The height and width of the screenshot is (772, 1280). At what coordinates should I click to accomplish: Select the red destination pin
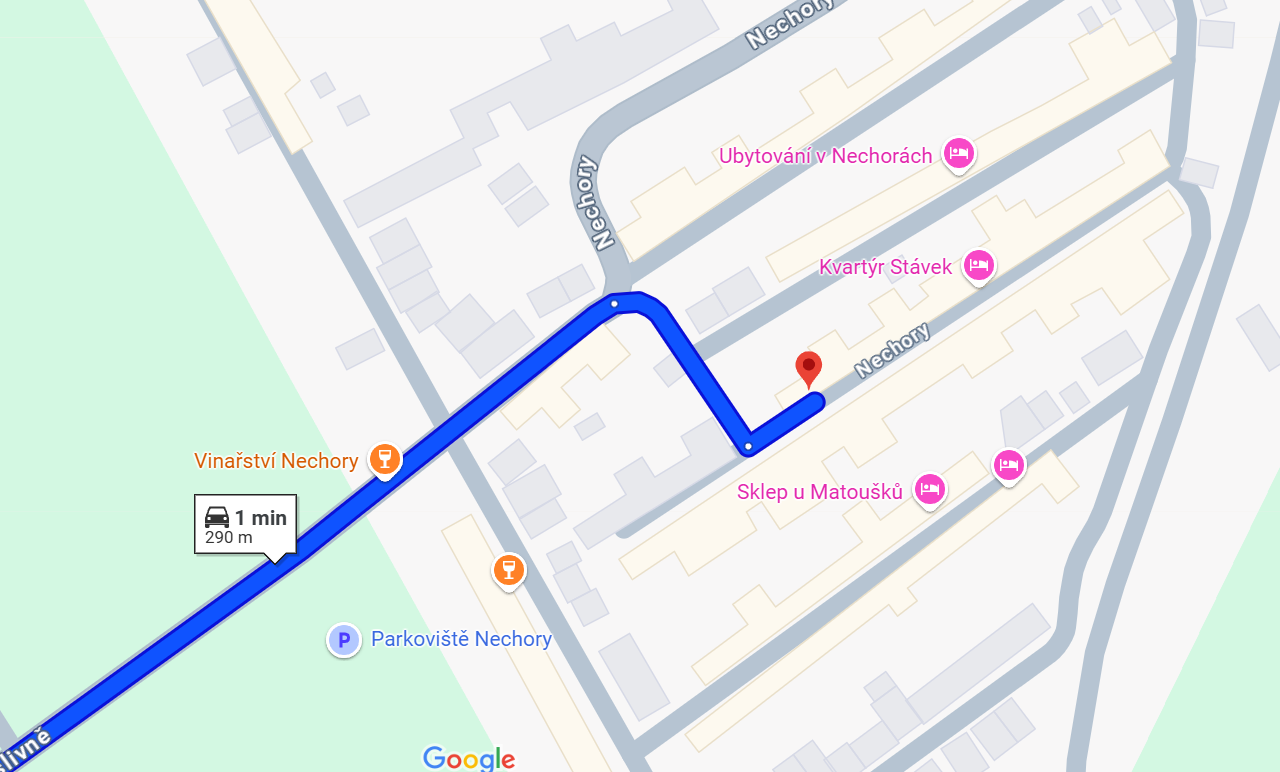pyautogui.click(x=808, y=368)
